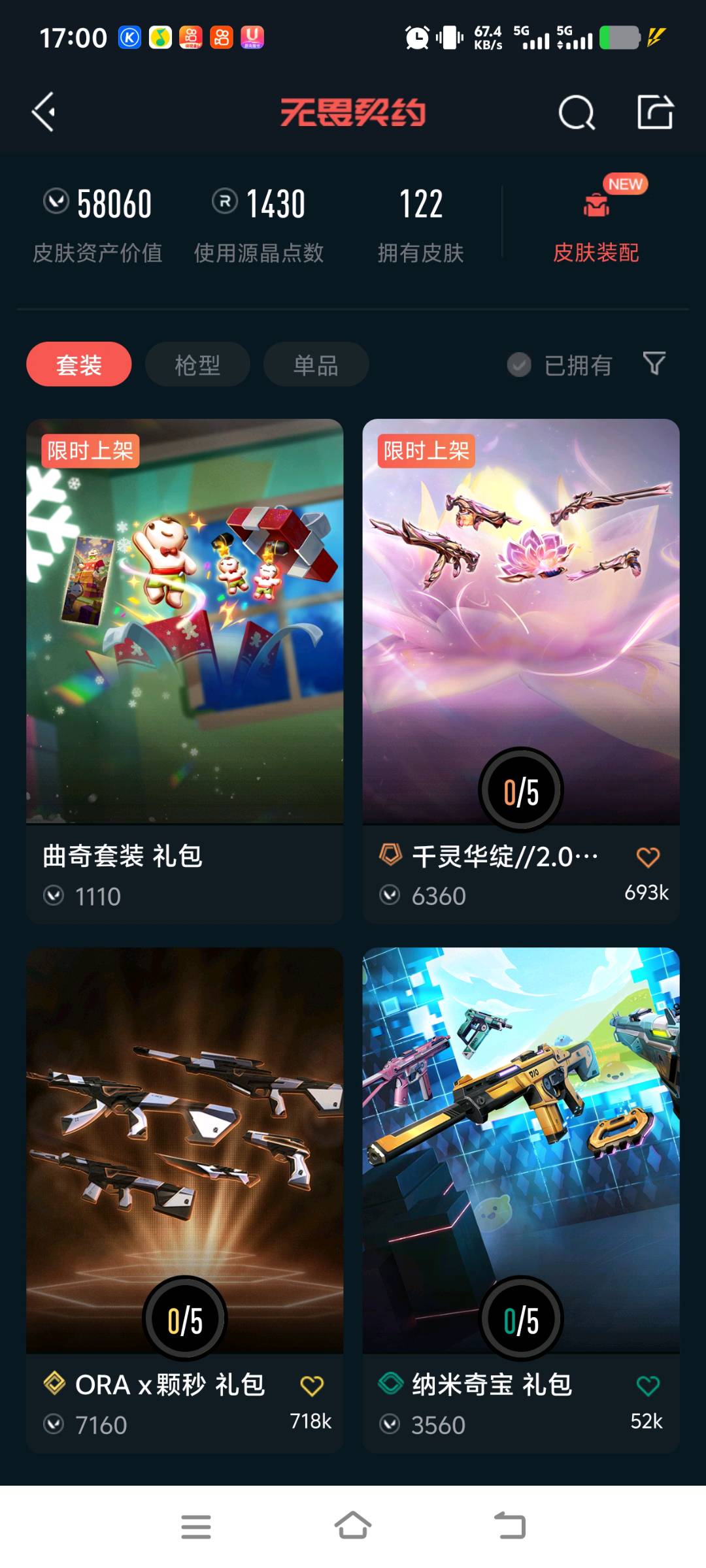Like the ORA x 颗秒 礼包 bundle

312,1386
